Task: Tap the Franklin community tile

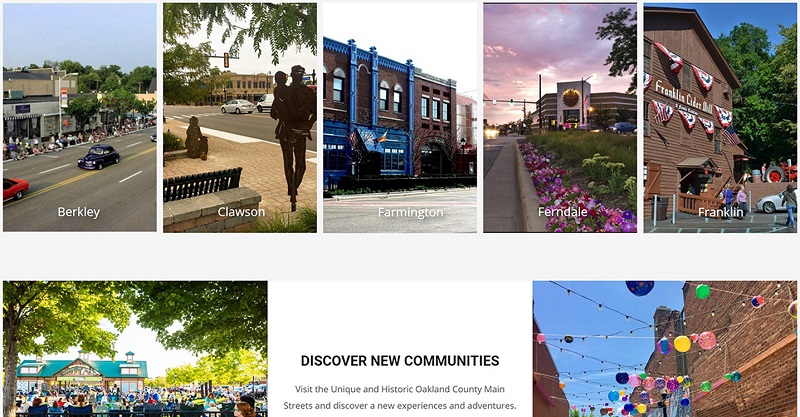Action: (x=720, y=117)
